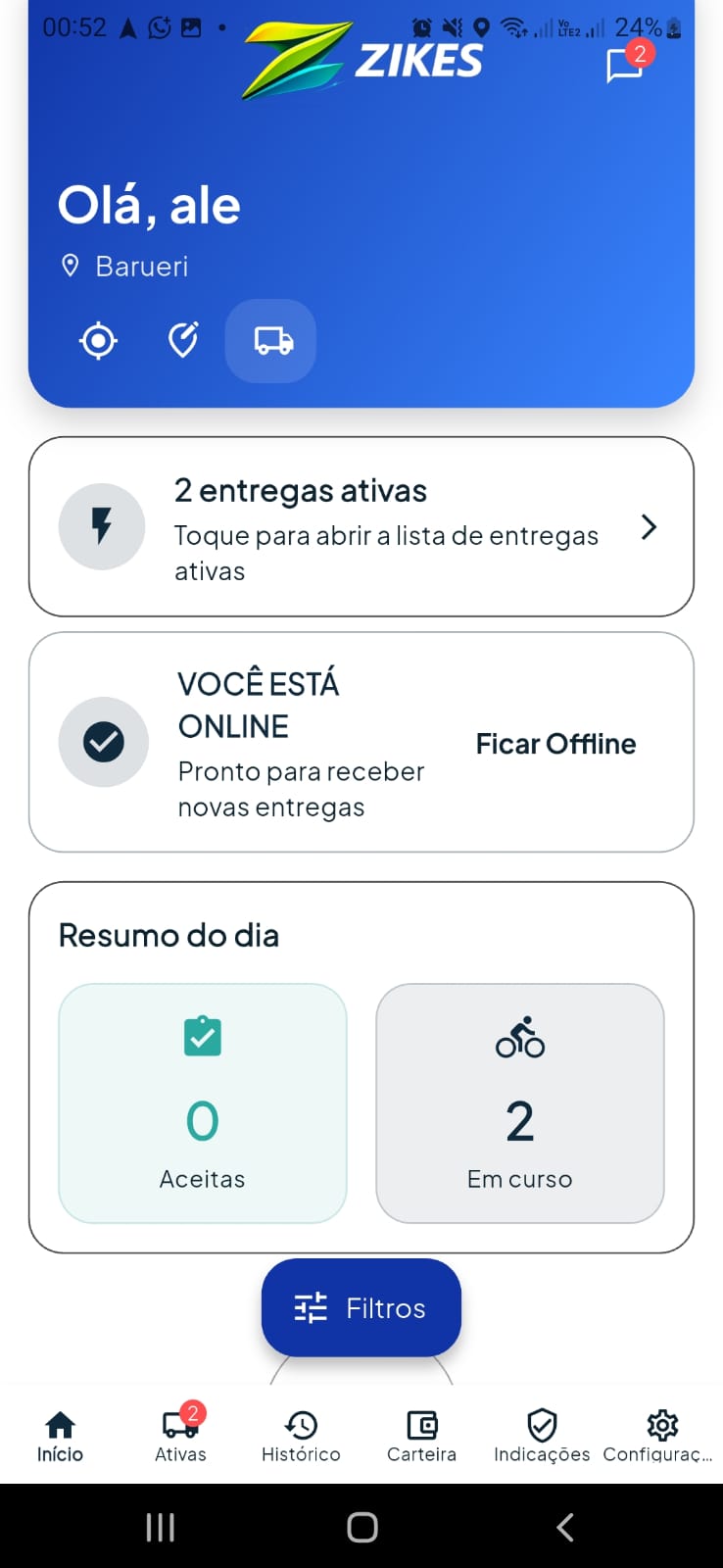Tap the 2 entregas ativas card
Image resolution: width=723 pixels, height=1568 pixels.
pyautogui.click(x=361, y=526)
